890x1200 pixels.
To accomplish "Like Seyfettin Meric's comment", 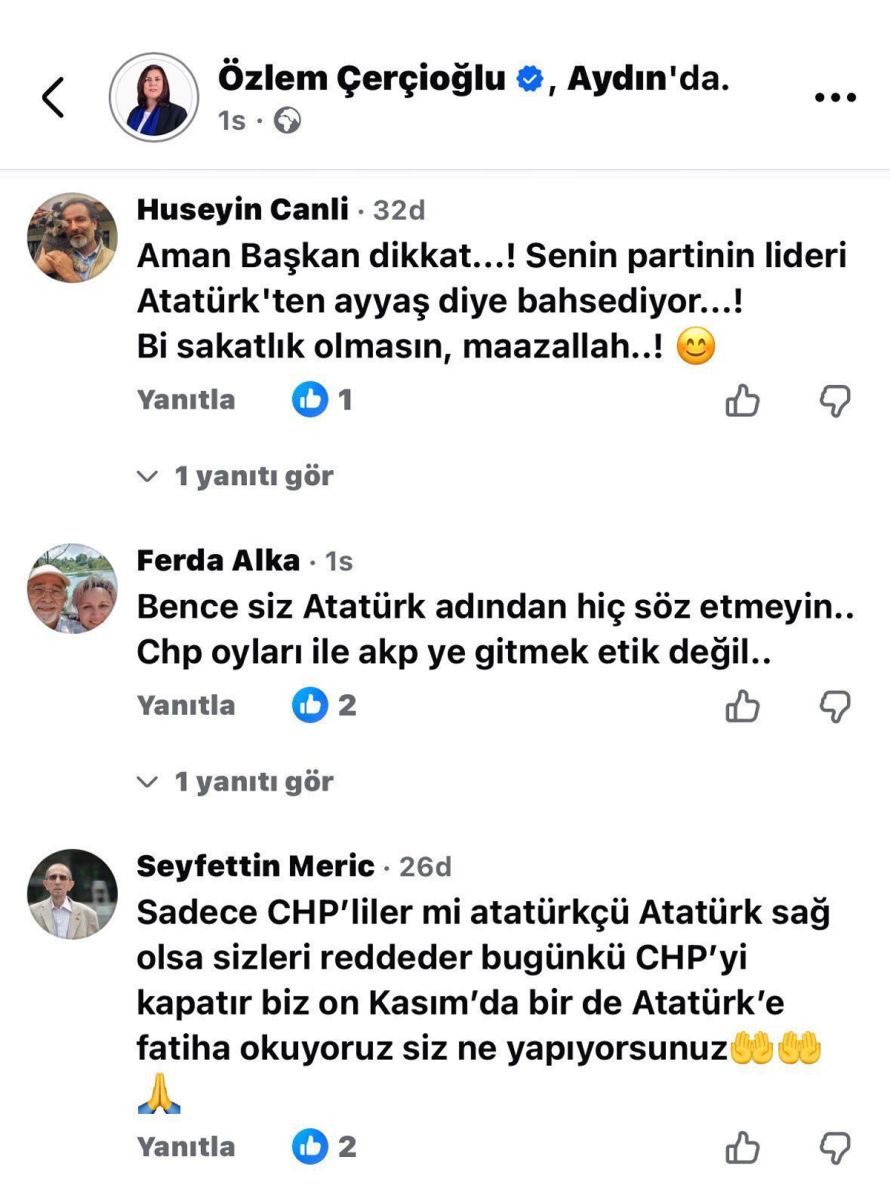I will pos(742,1147).
